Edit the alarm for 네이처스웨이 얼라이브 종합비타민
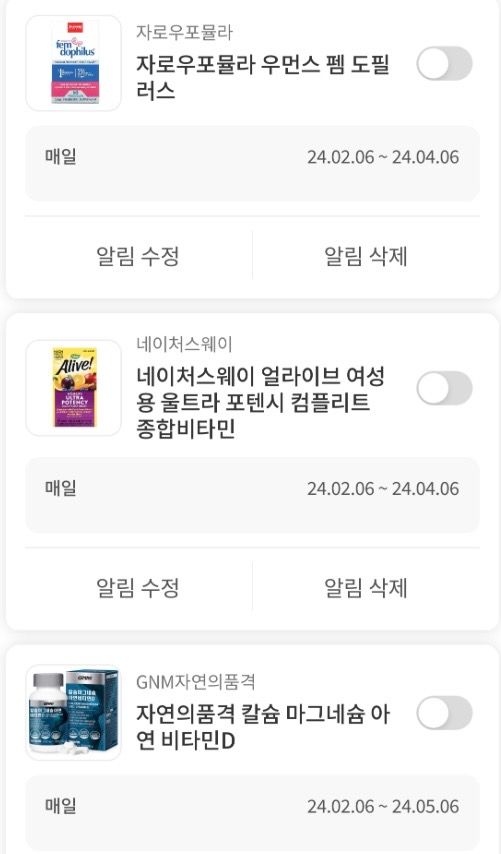 (x=138, y=587)
